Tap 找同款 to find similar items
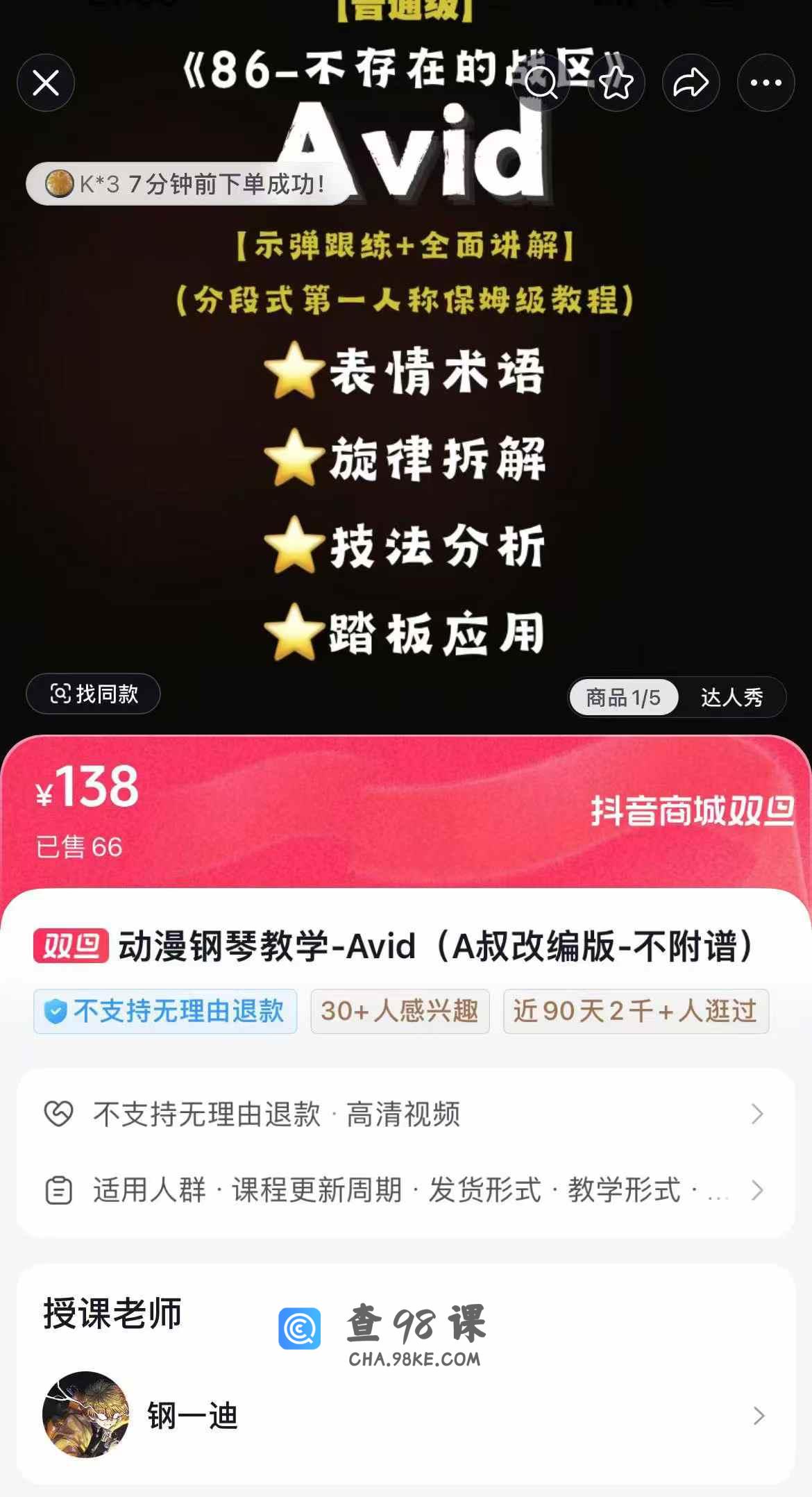The width and height of the screenshot is (812, 1497). [x=93, y=694]
